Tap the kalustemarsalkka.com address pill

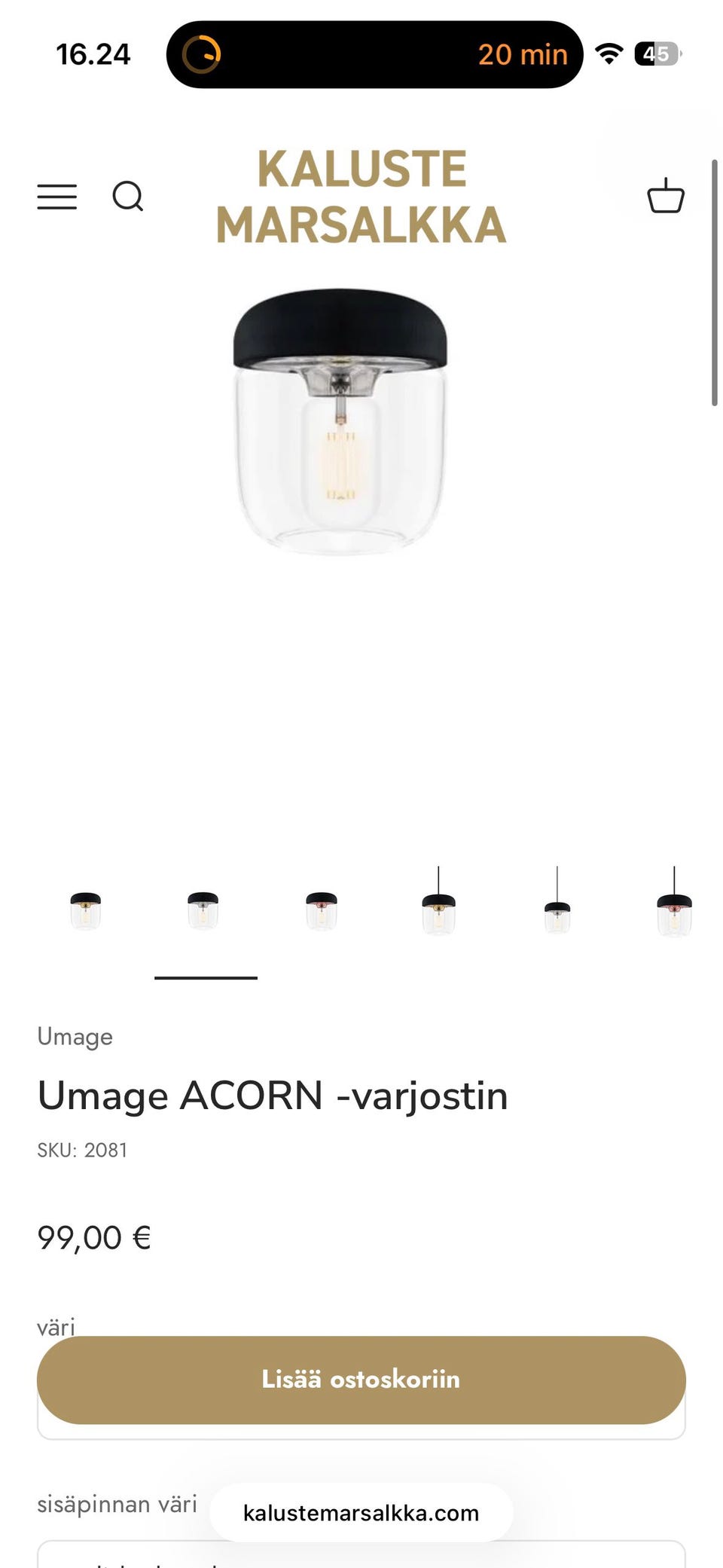[x=361, y=1512]
